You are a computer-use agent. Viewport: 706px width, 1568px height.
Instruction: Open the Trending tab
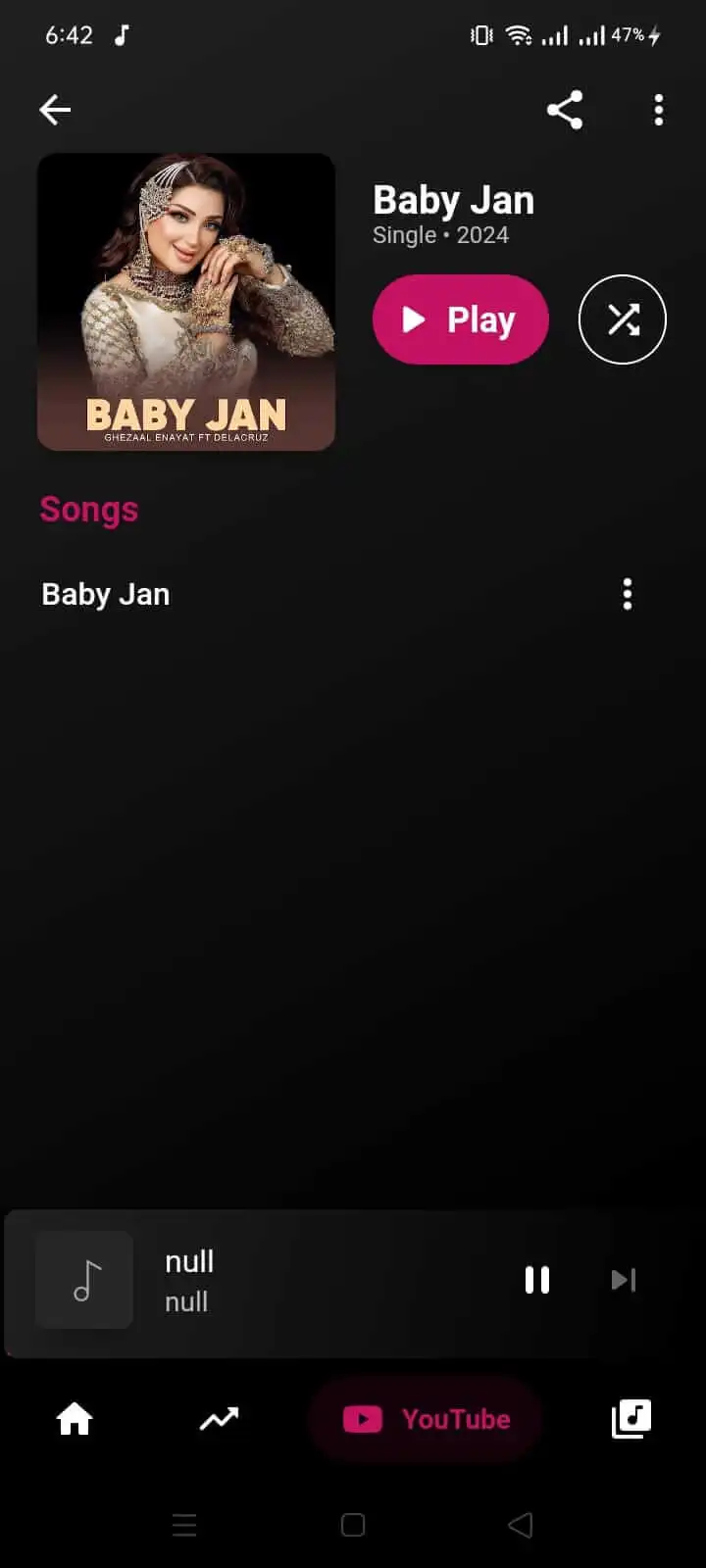[x=219, y=1419]
